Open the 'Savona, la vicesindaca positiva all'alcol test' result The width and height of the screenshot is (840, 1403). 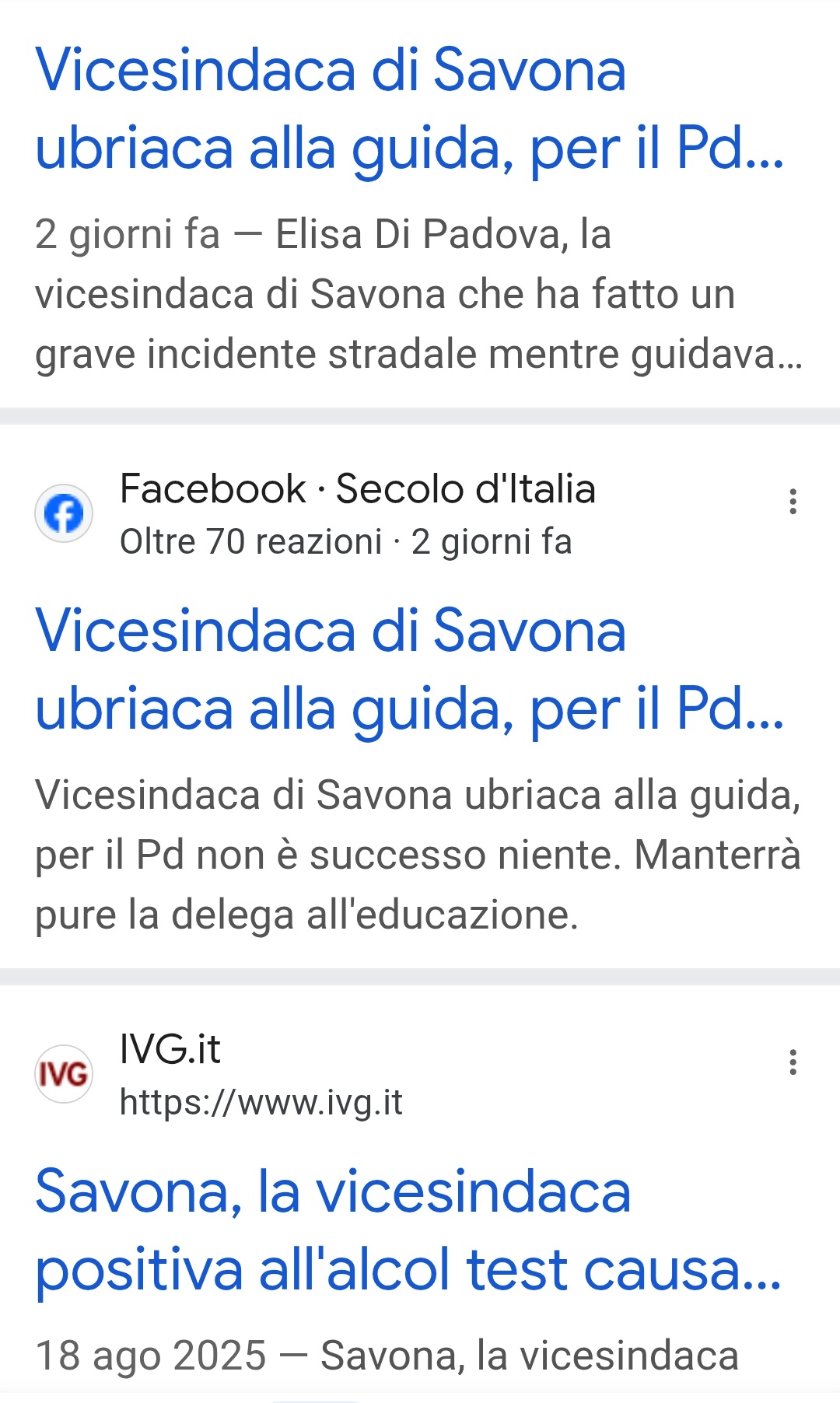pos(408,1230)
